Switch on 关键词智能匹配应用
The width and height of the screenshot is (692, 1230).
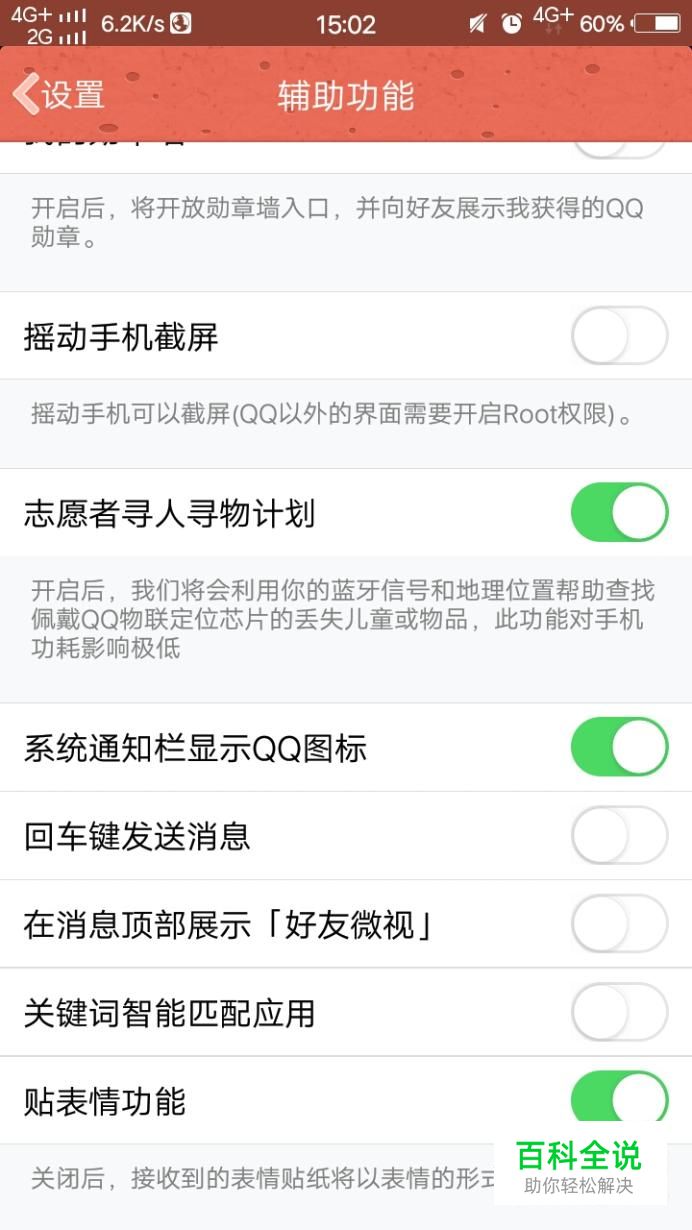[619, 1012]
